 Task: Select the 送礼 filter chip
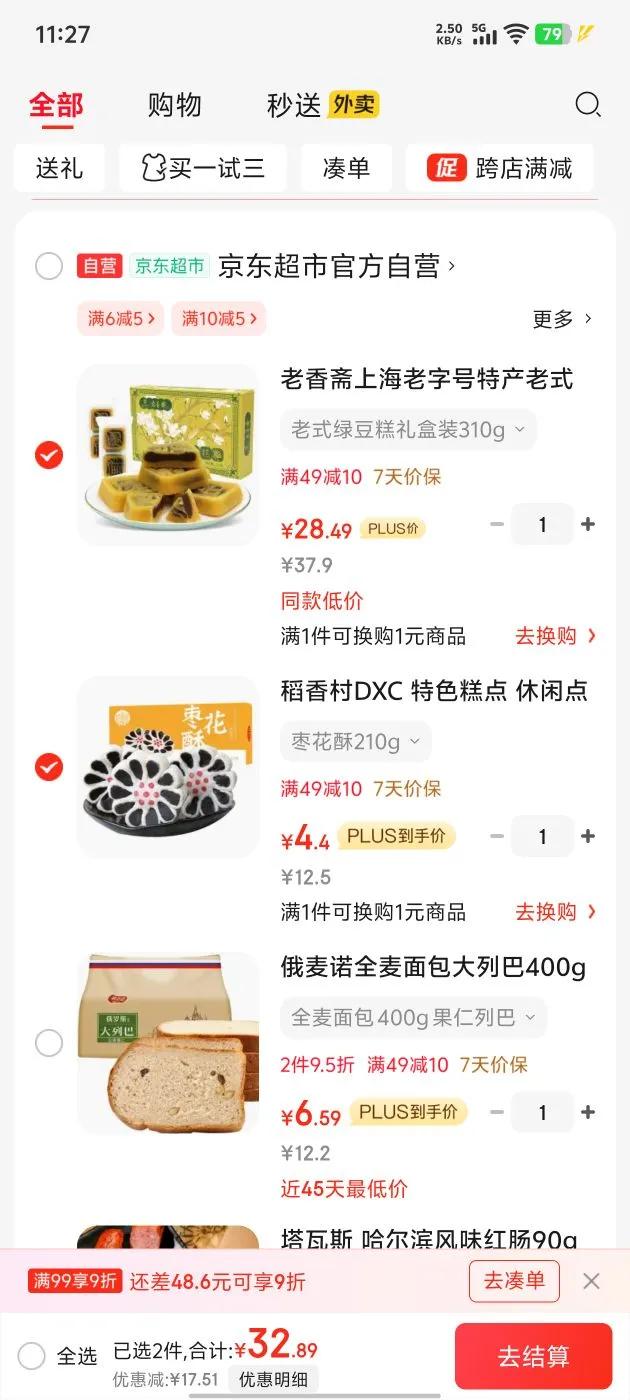point(59,168)
